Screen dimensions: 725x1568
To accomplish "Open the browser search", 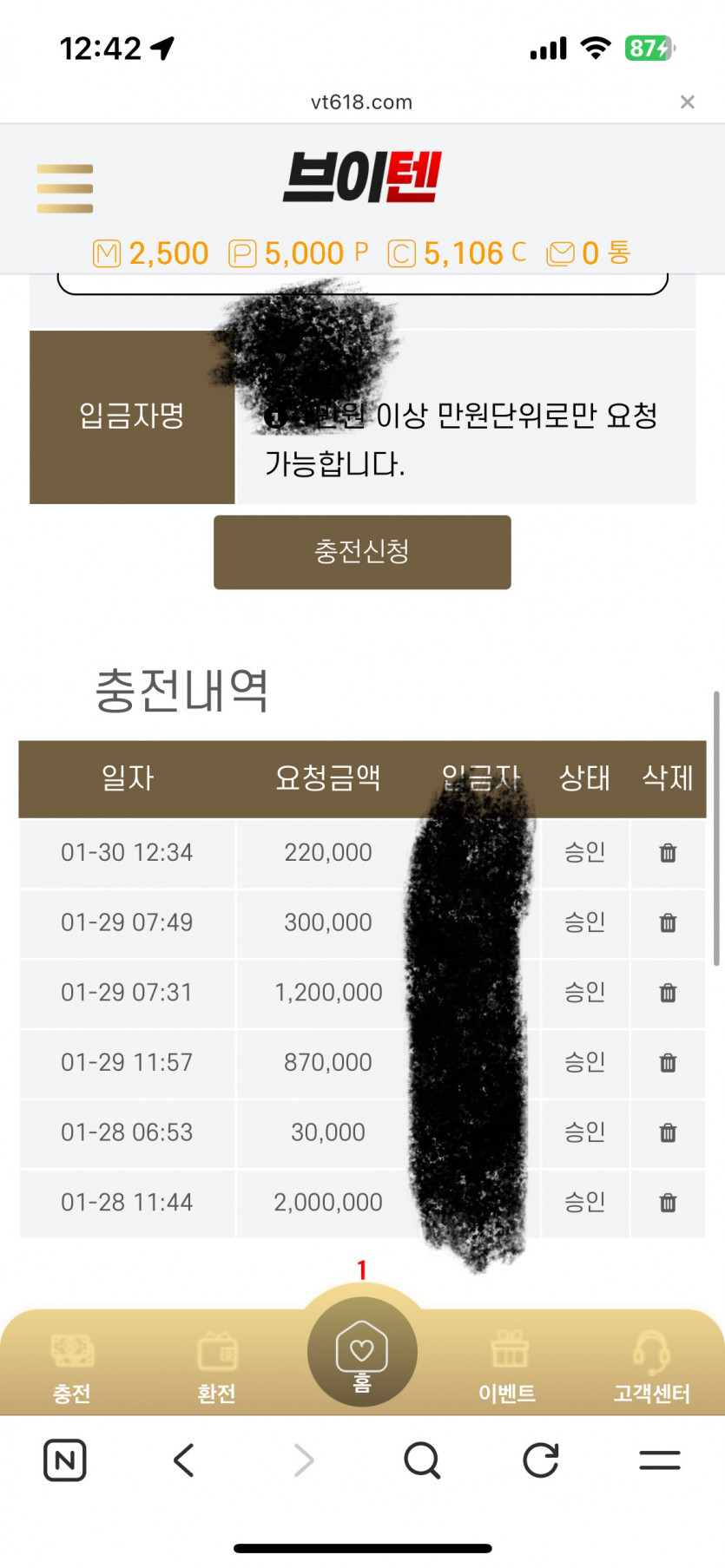I will pos(422,1460).
